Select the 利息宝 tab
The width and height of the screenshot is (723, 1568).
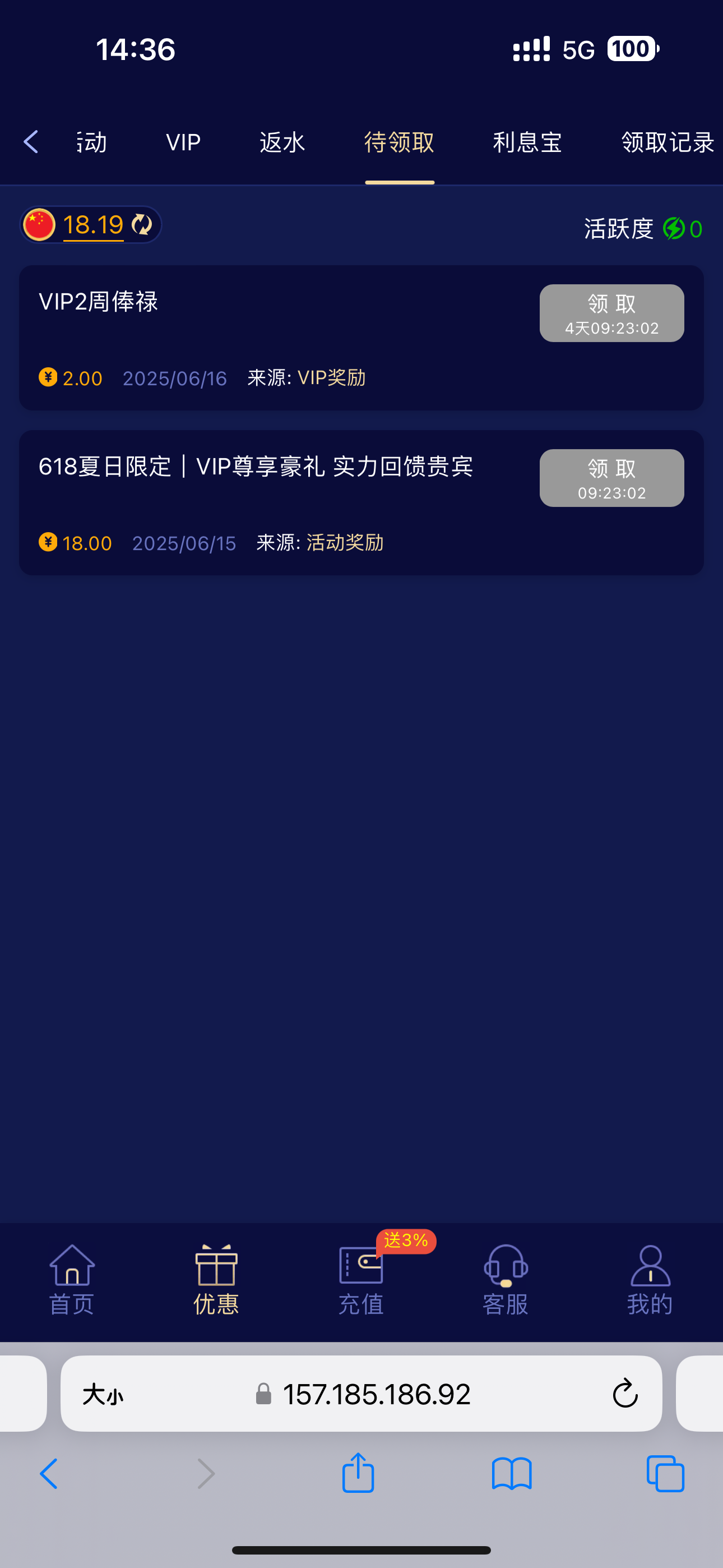[527, 142]
